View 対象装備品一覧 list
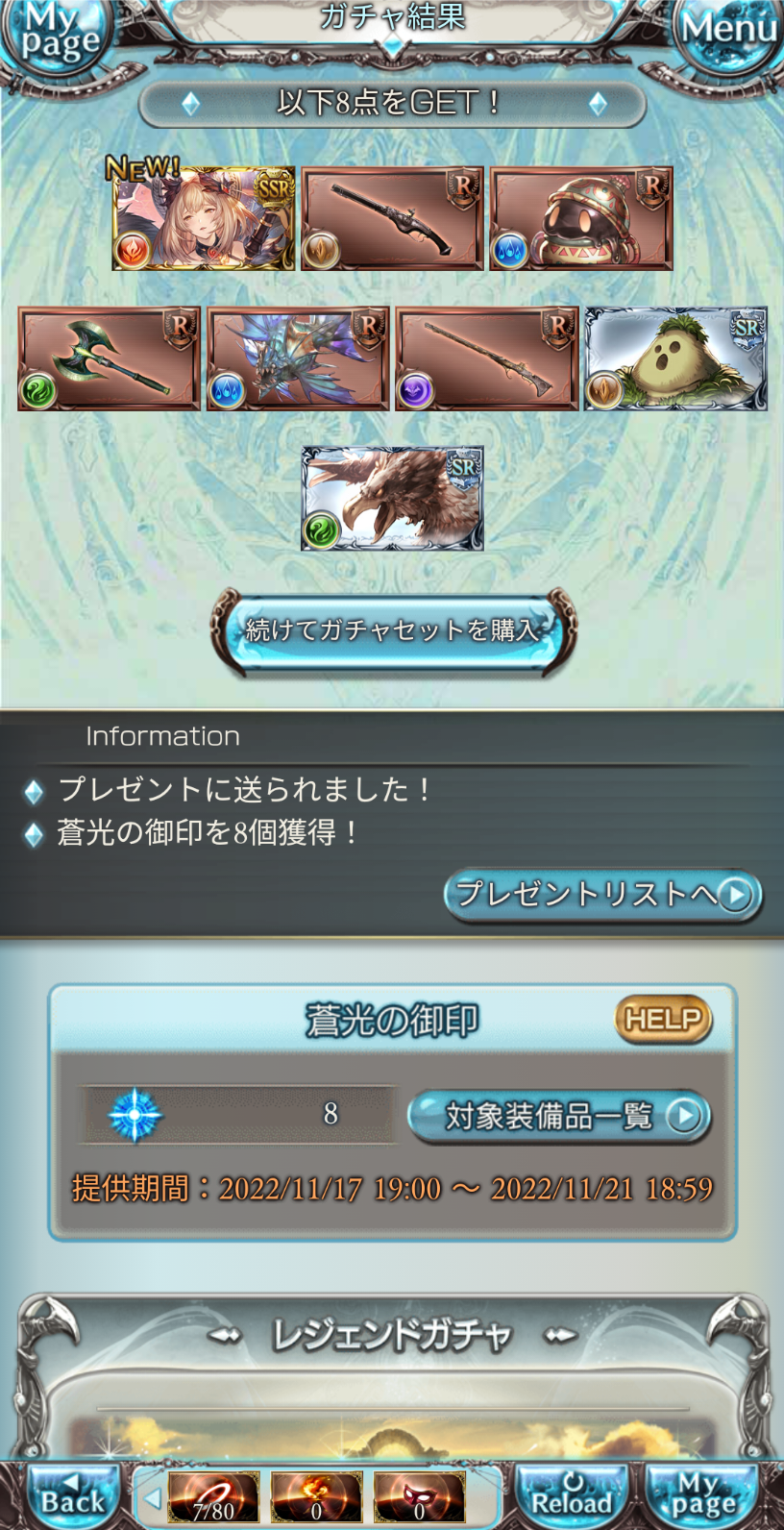This screenshot has width=784, height=1530. (560, 1116)
